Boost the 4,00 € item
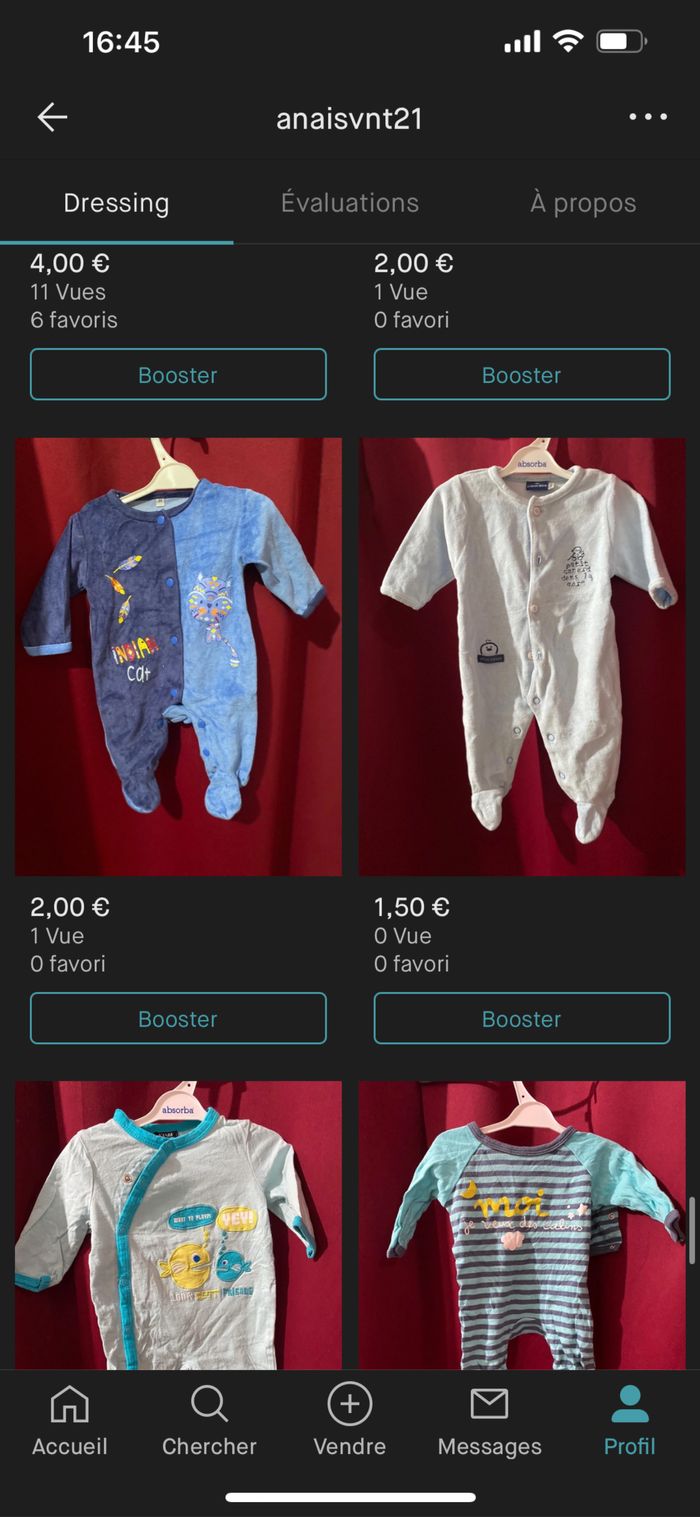This screenshot has height=1517, width=700. coord(178,375)
